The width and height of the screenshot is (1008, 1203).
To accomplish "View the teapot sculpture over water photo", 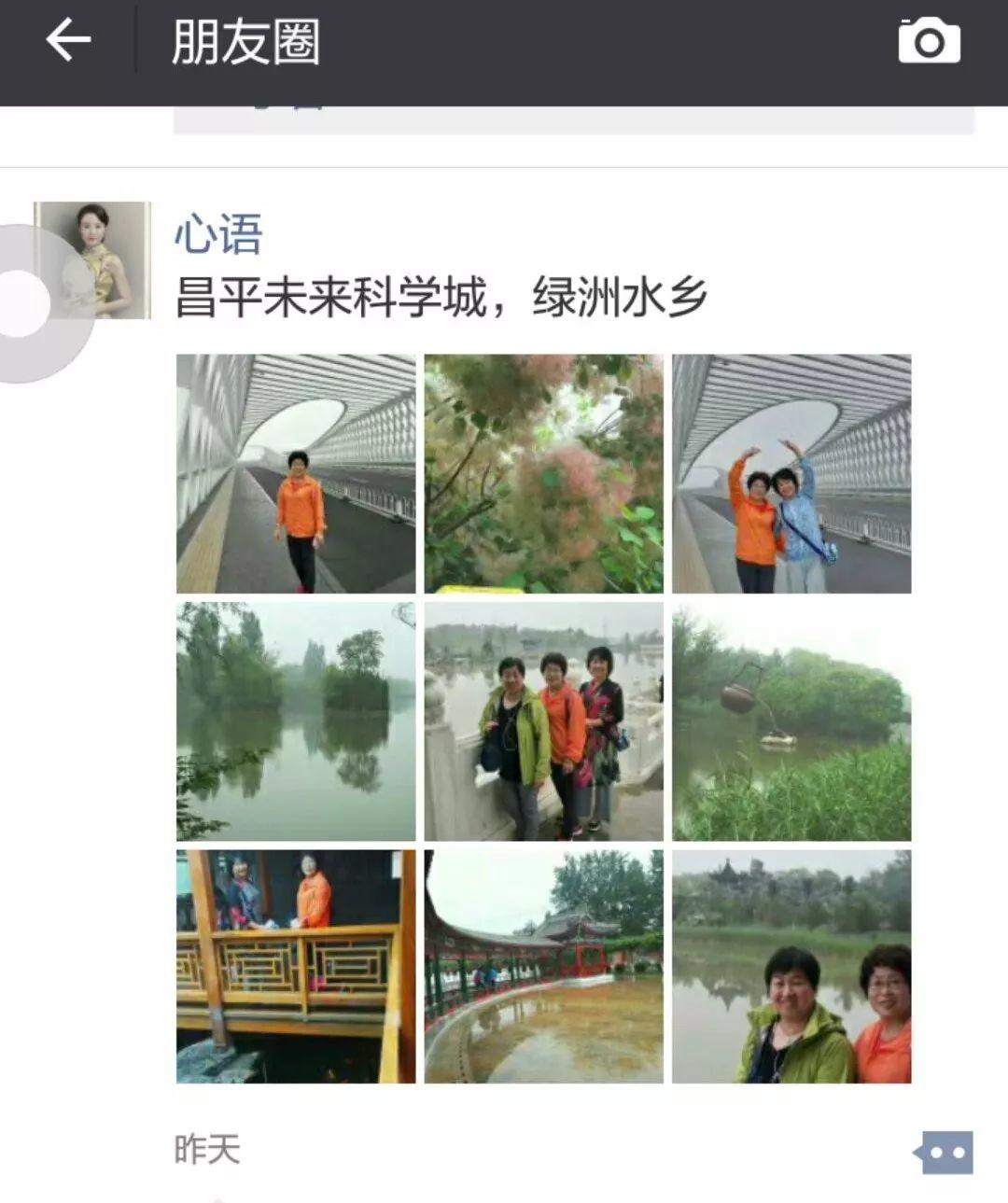I will [x=791, y=721].
